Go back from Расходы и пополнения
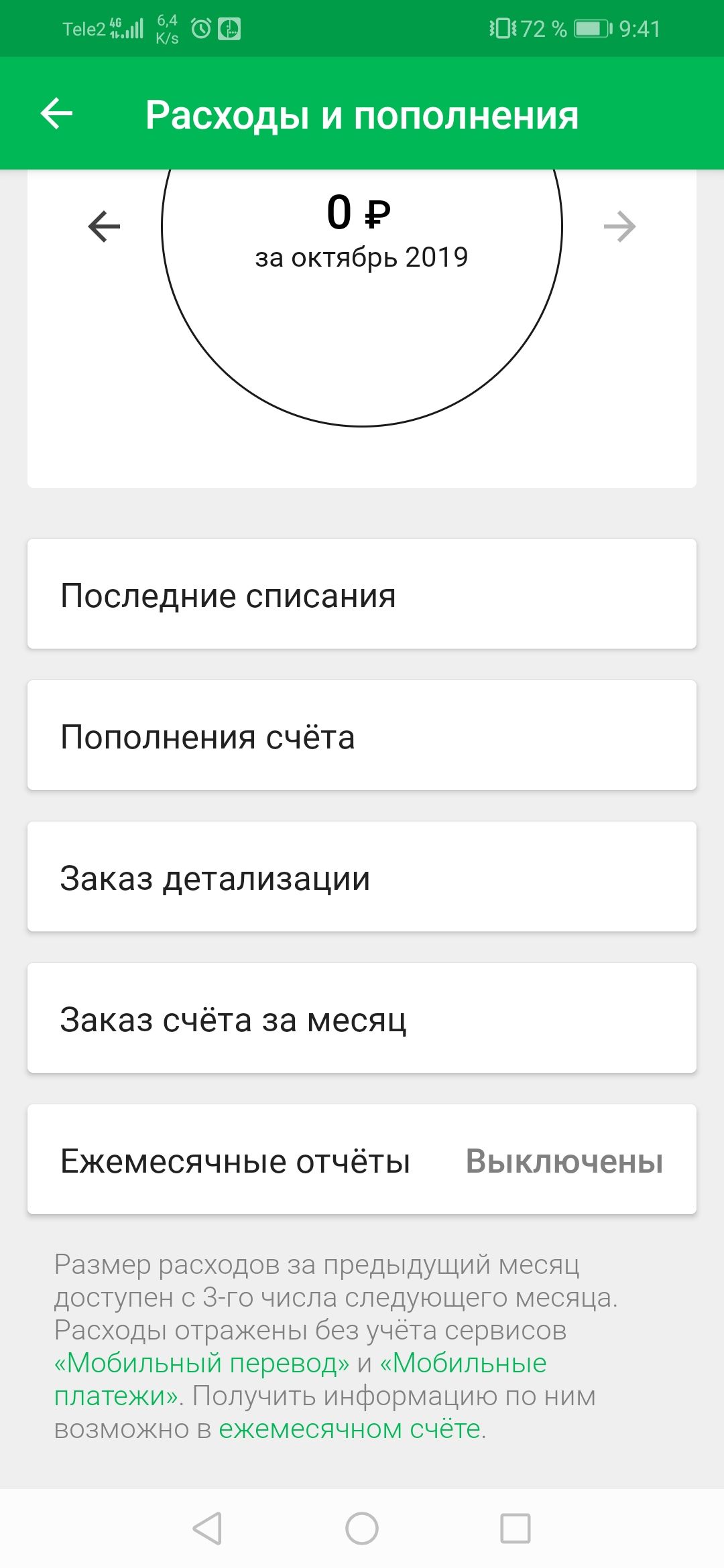Image resolution: width=724 pixels, height=1568 pixels. click(57, 114)
